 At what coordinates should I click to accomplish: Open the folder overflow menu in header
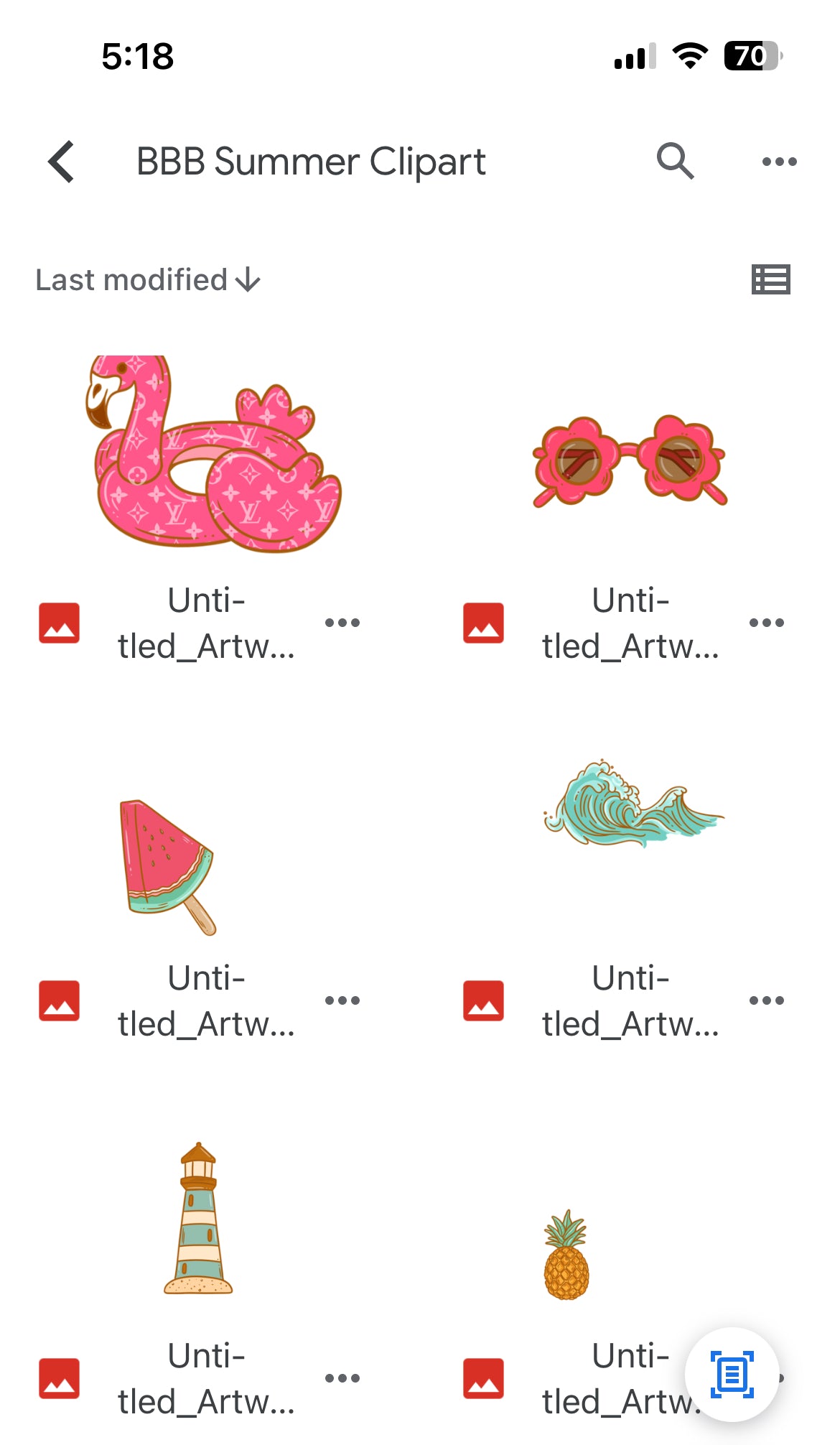pos(779,162)
